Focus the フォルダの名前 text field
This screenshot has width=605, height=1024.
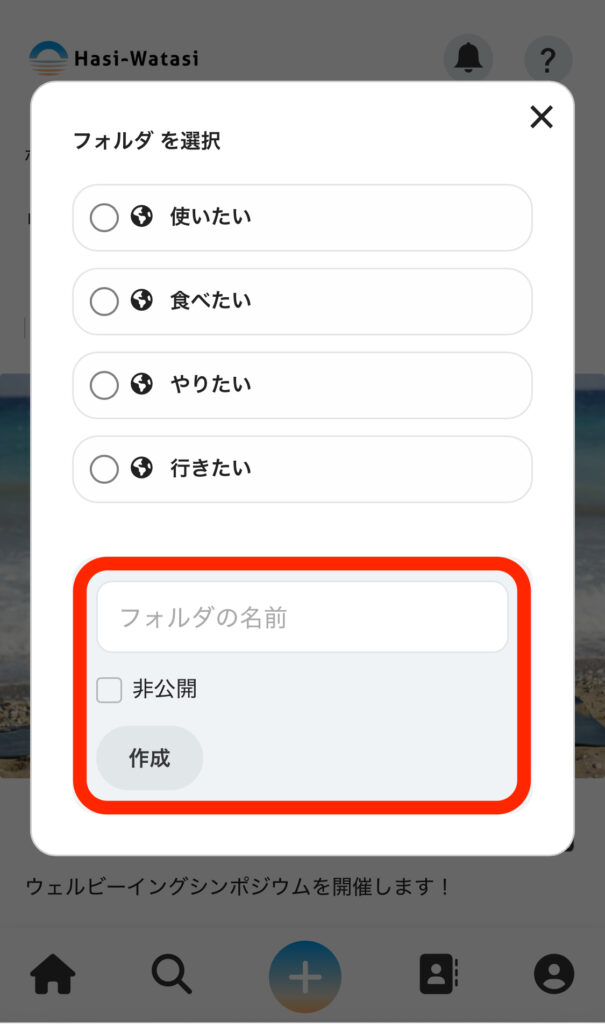[x=302, y=618]
